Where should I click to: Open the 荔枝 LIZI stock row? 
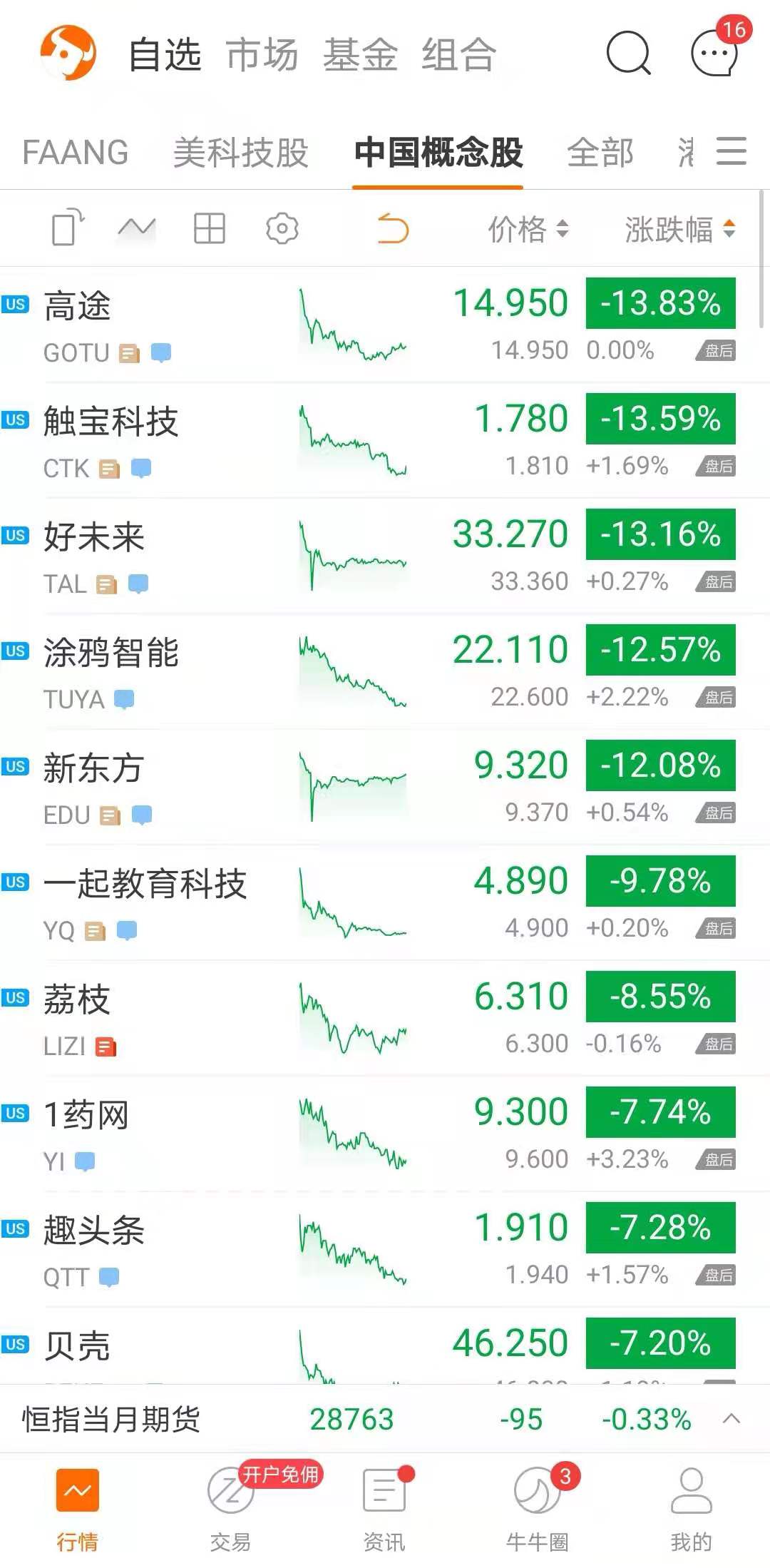(385, 1018)
